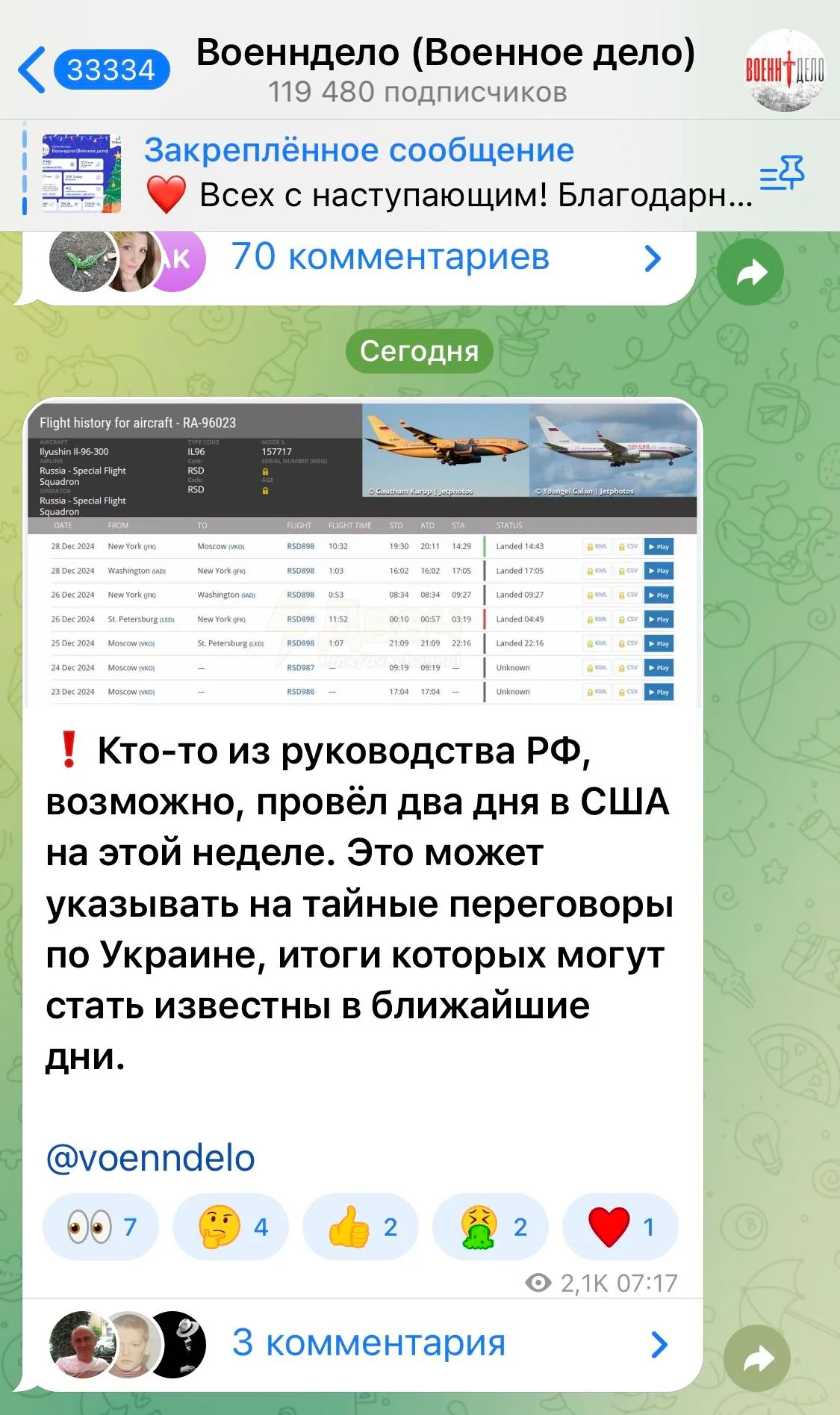Forward the flight history post
Image resolution: width=840 pixels, height=1415 pixels.
pos(757,1358)
